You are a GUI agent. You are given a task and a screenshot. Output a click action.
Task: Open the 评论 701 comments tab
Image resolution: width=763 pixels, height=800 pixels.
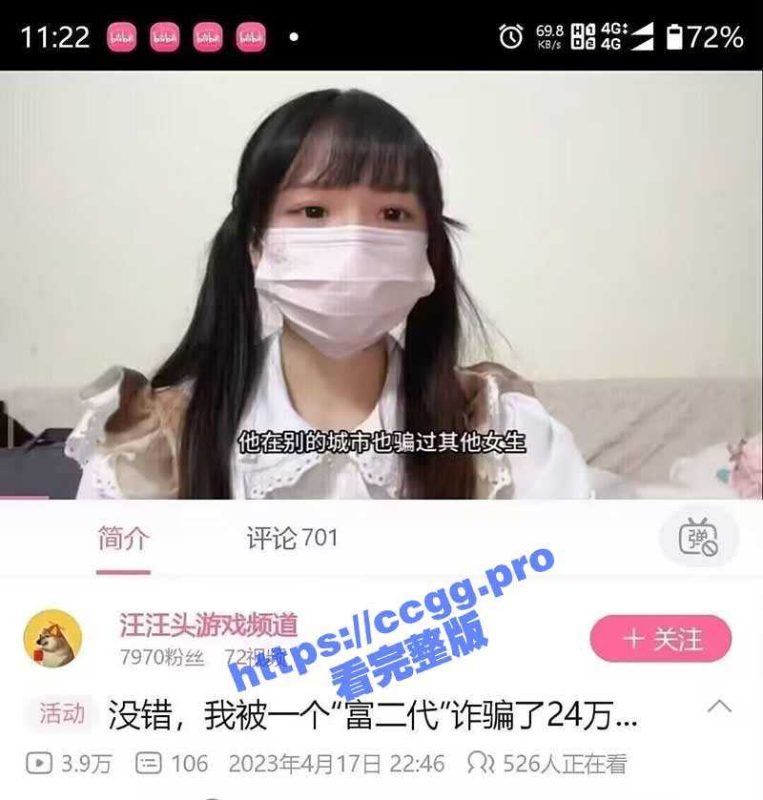292,539
